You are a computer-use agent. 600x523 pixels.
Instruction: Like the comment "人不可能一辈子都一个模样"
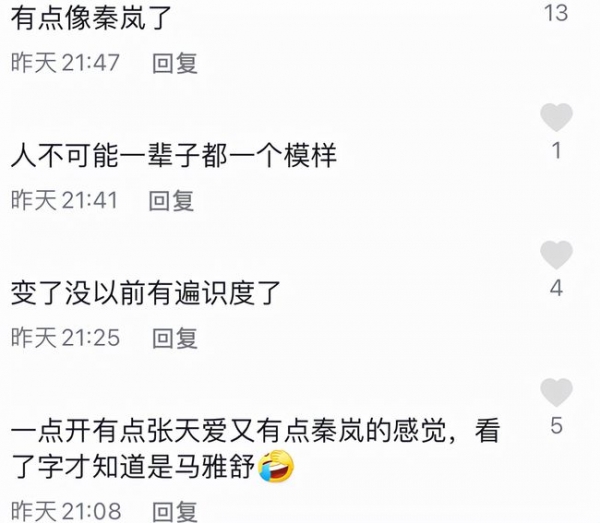pyautogui.click(x=556, y=118)
